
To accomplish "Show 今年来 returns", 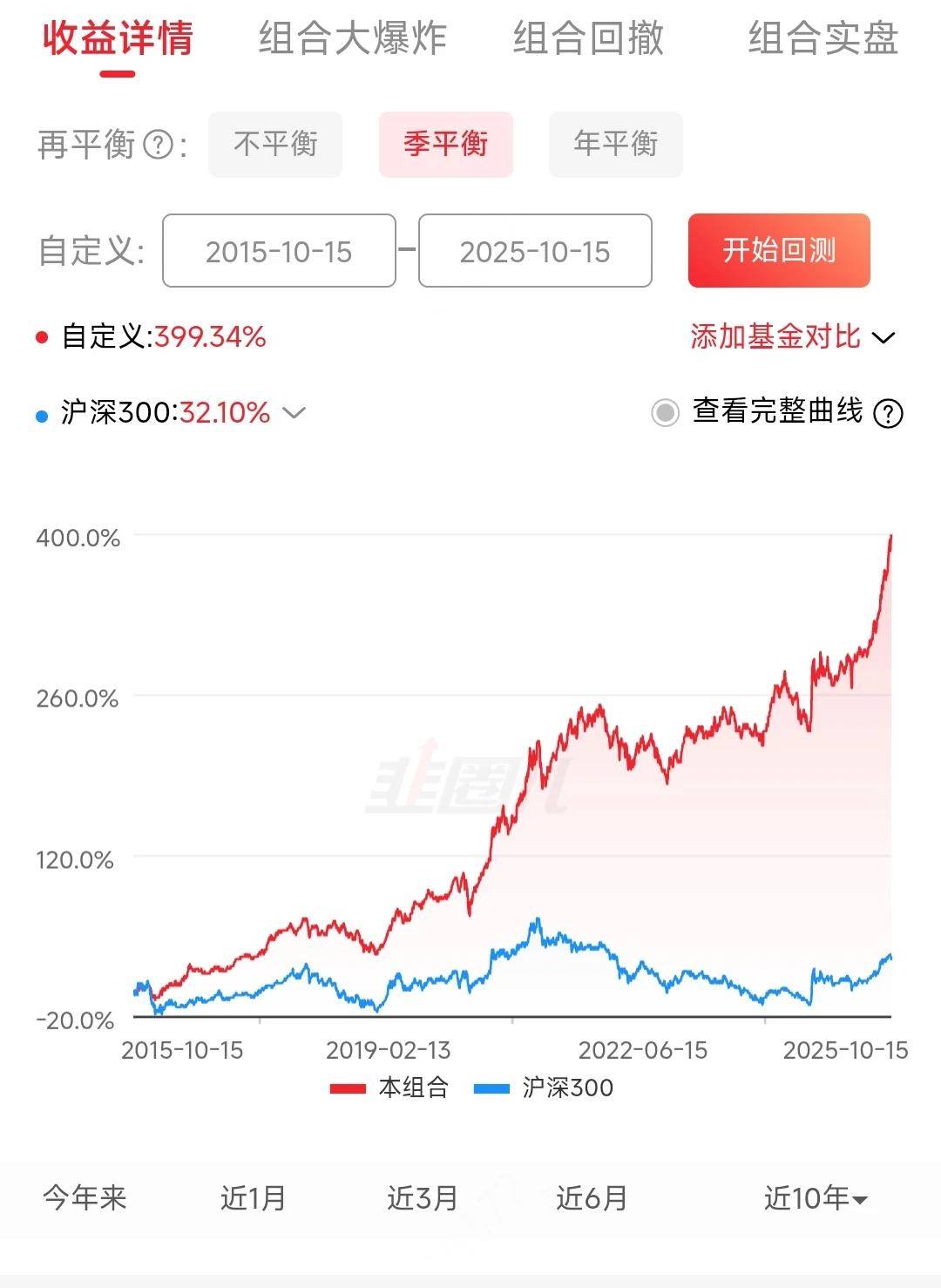I will 85,1198.
